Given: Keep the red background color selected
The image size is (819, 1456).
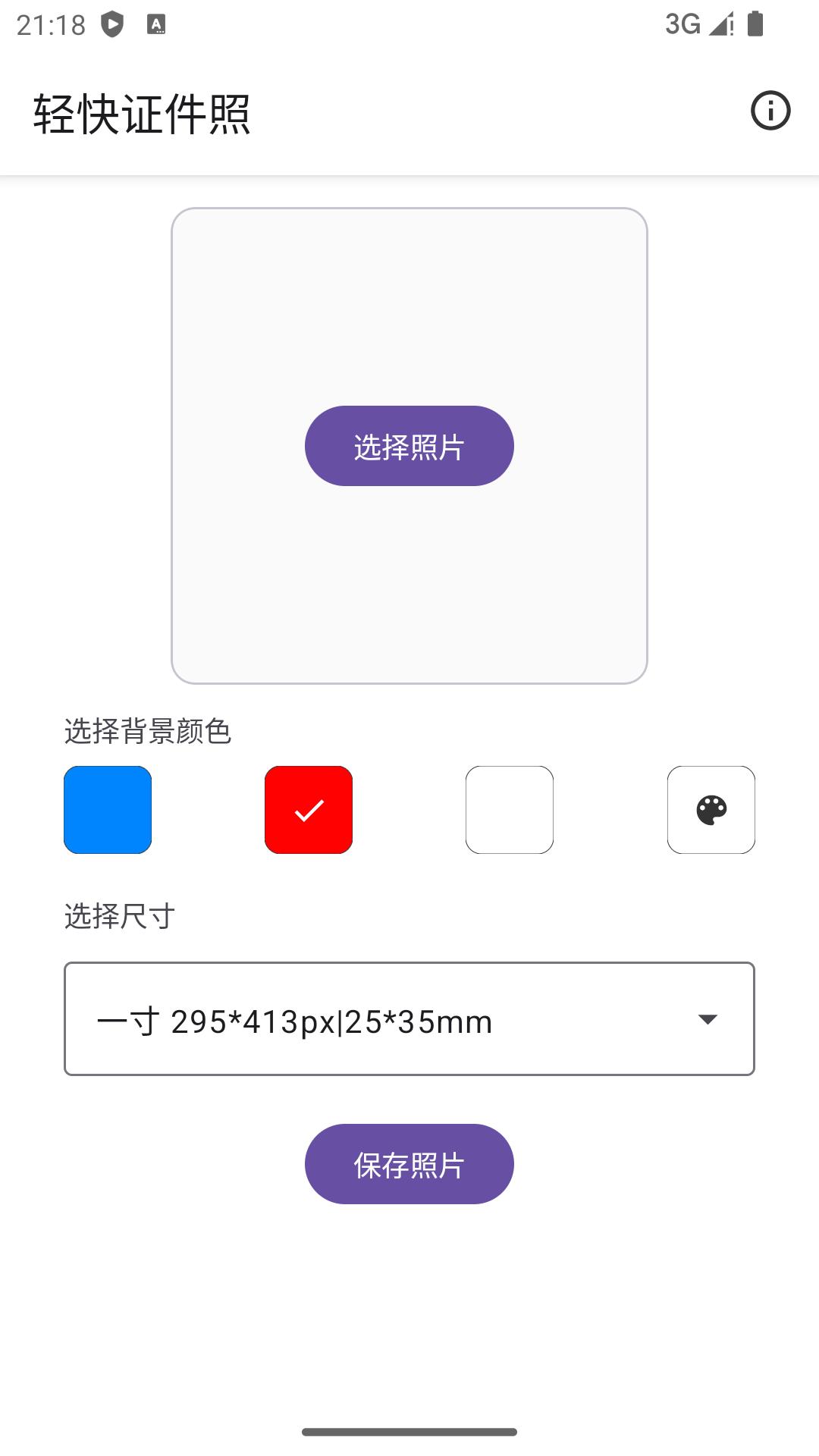Looking at the screenshot, I should tap(308, 810).
